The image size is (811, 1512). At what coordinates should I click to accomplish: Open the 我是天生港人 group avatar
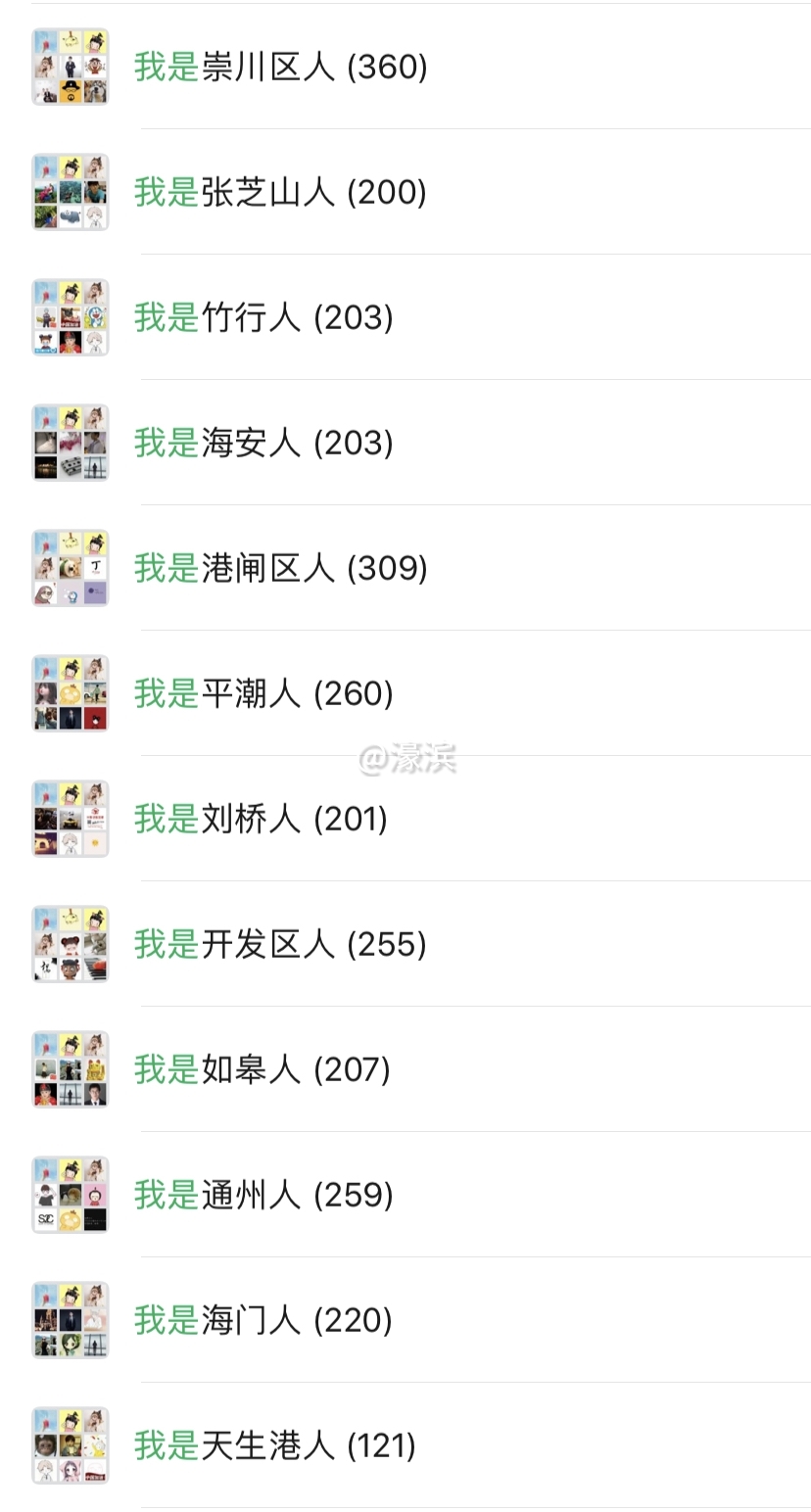click(70, 1445)
